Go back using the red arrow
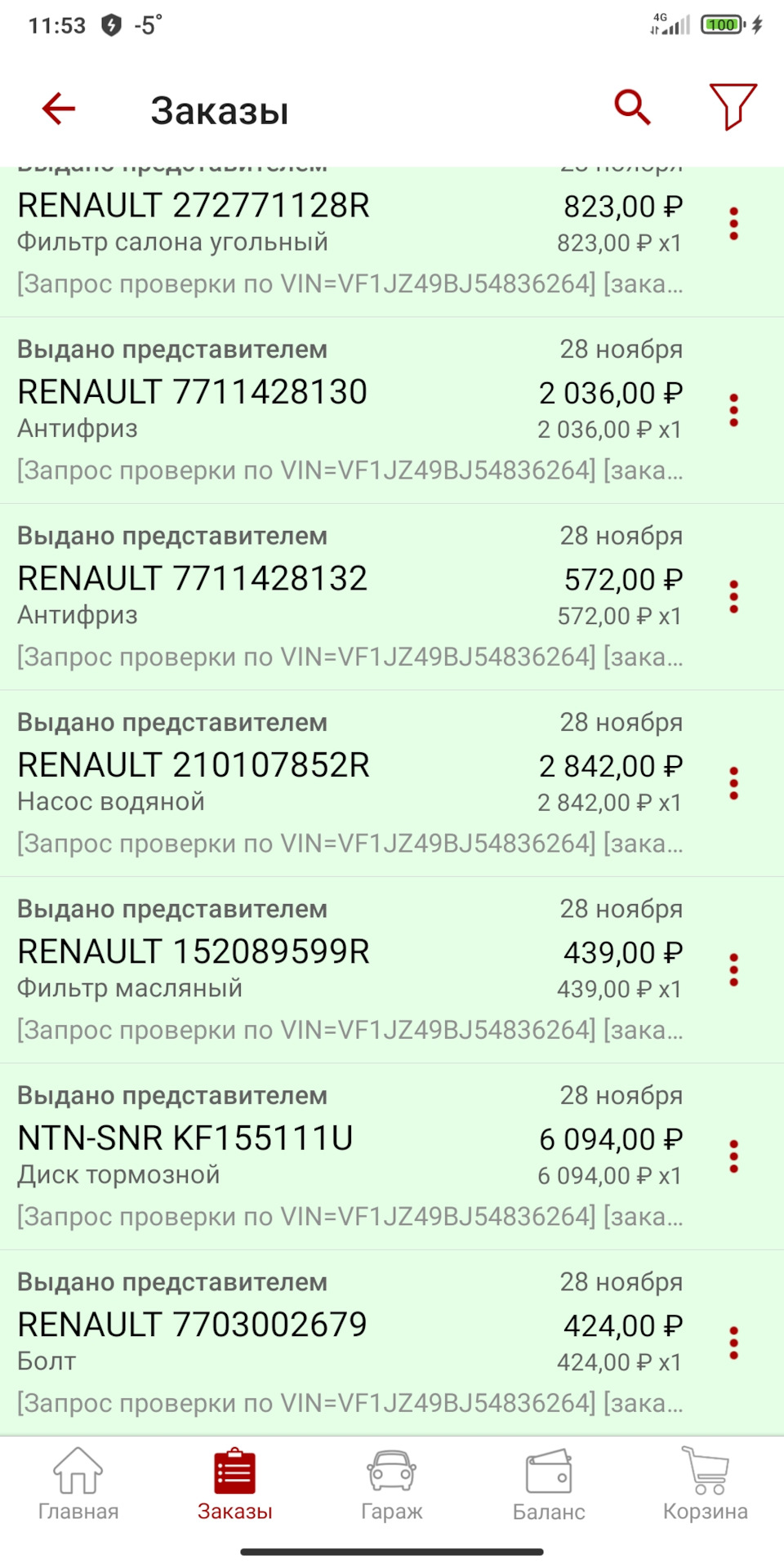Image resolution: width=784 pixels, height=1568 pixels. (x=59, y=109)
